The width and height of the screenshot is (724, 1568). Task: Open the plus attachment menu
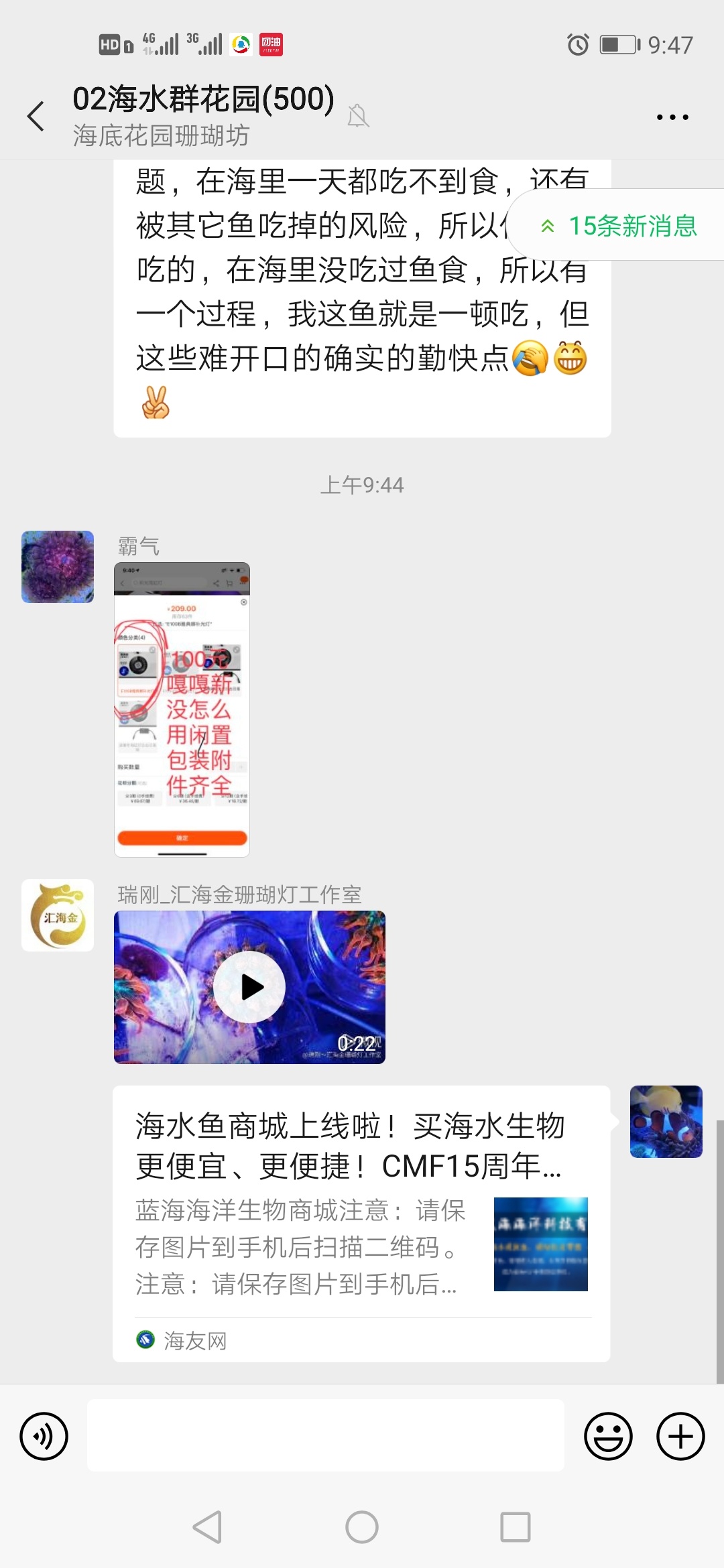click(680, 1436)
